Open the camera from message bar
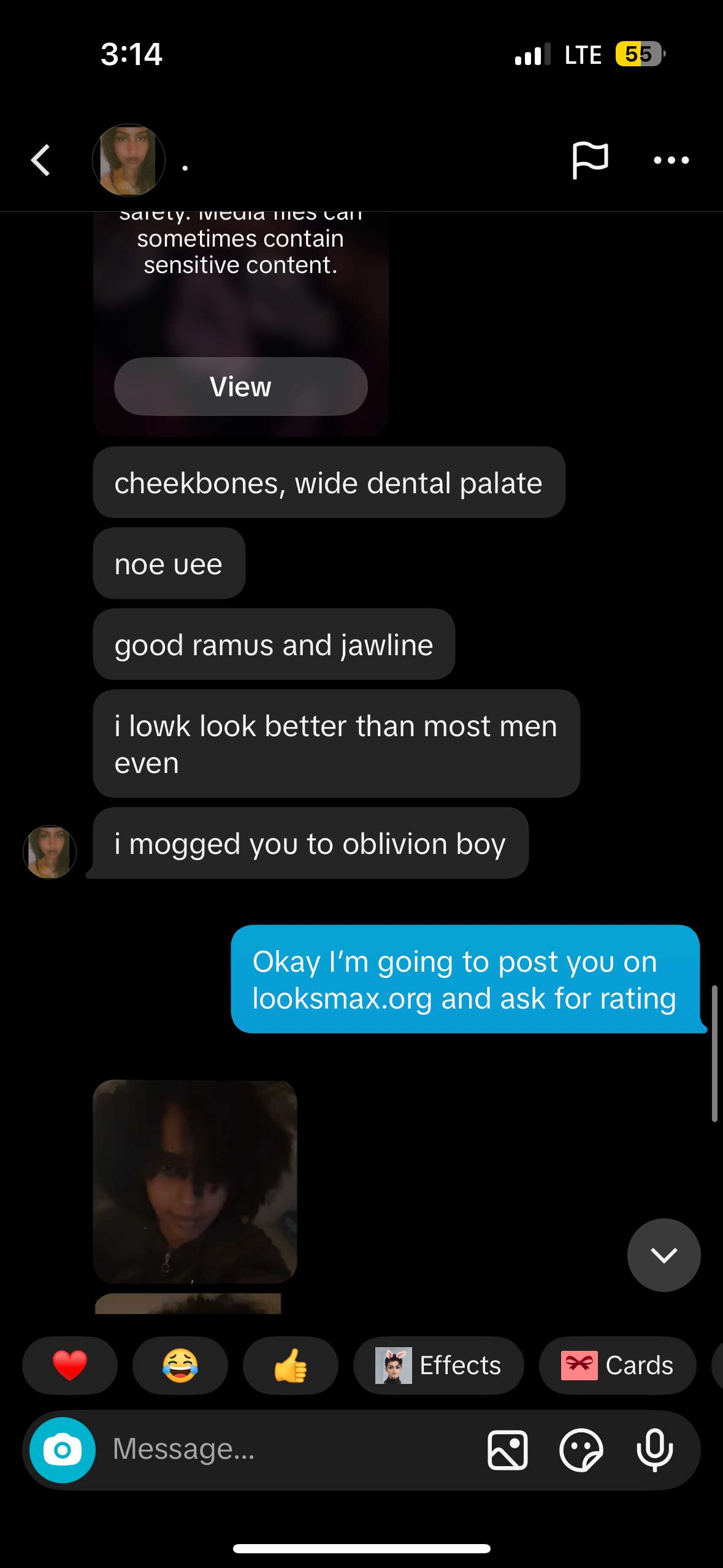This screenshot has width=723, height=1568. (x=63, y=1450)
